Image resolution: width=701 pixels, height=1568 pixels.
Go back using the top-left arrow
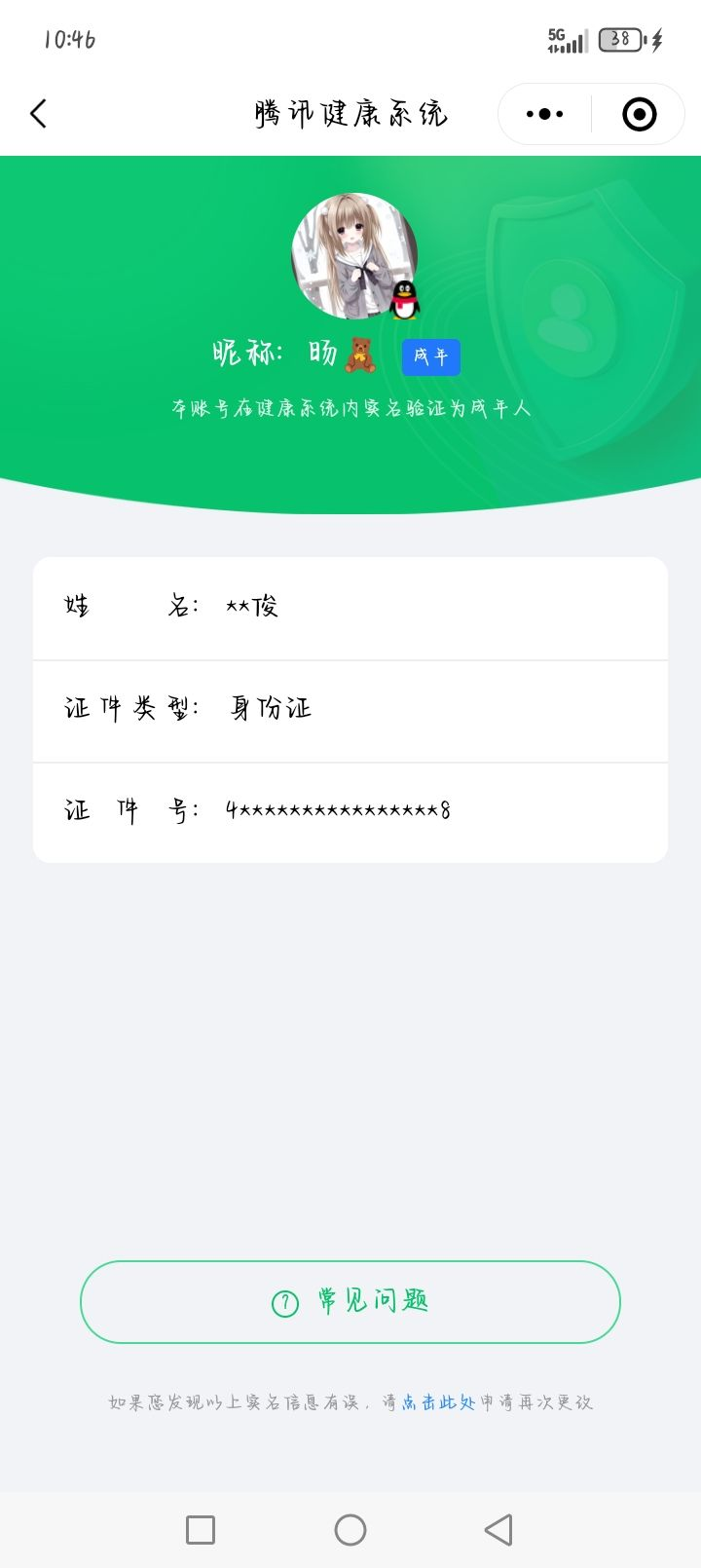pos(39,114)
